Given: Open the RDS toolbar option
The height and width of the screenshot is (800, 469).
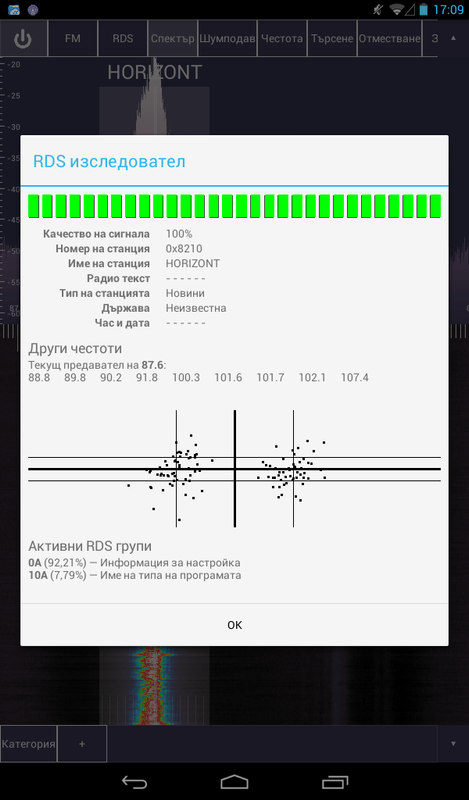Looking at the screenshot, I should [122, 38].
